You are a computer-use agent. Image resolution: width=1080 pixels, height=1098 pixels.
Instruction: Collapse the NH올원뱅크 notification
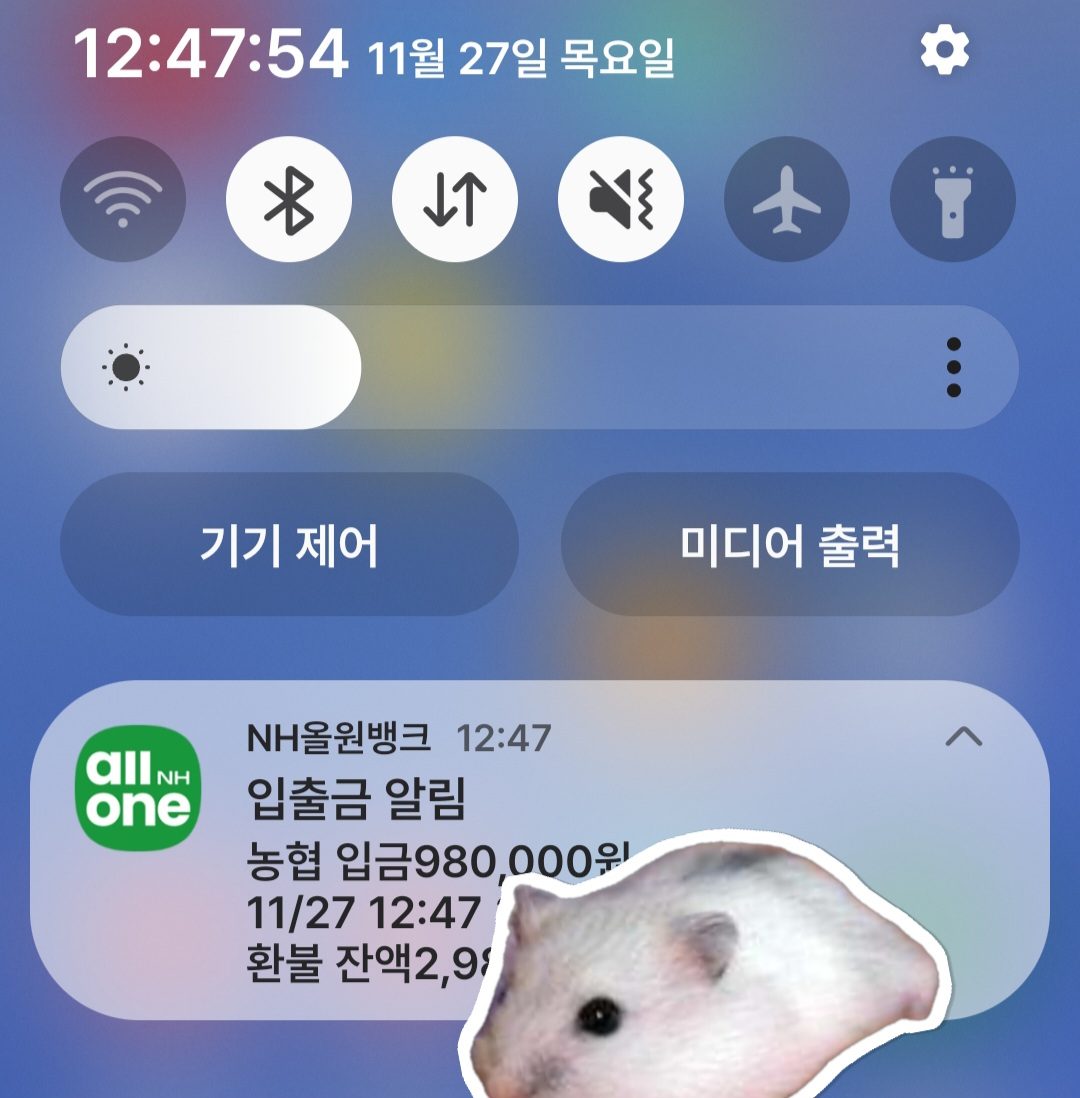[x=964, y=738]
